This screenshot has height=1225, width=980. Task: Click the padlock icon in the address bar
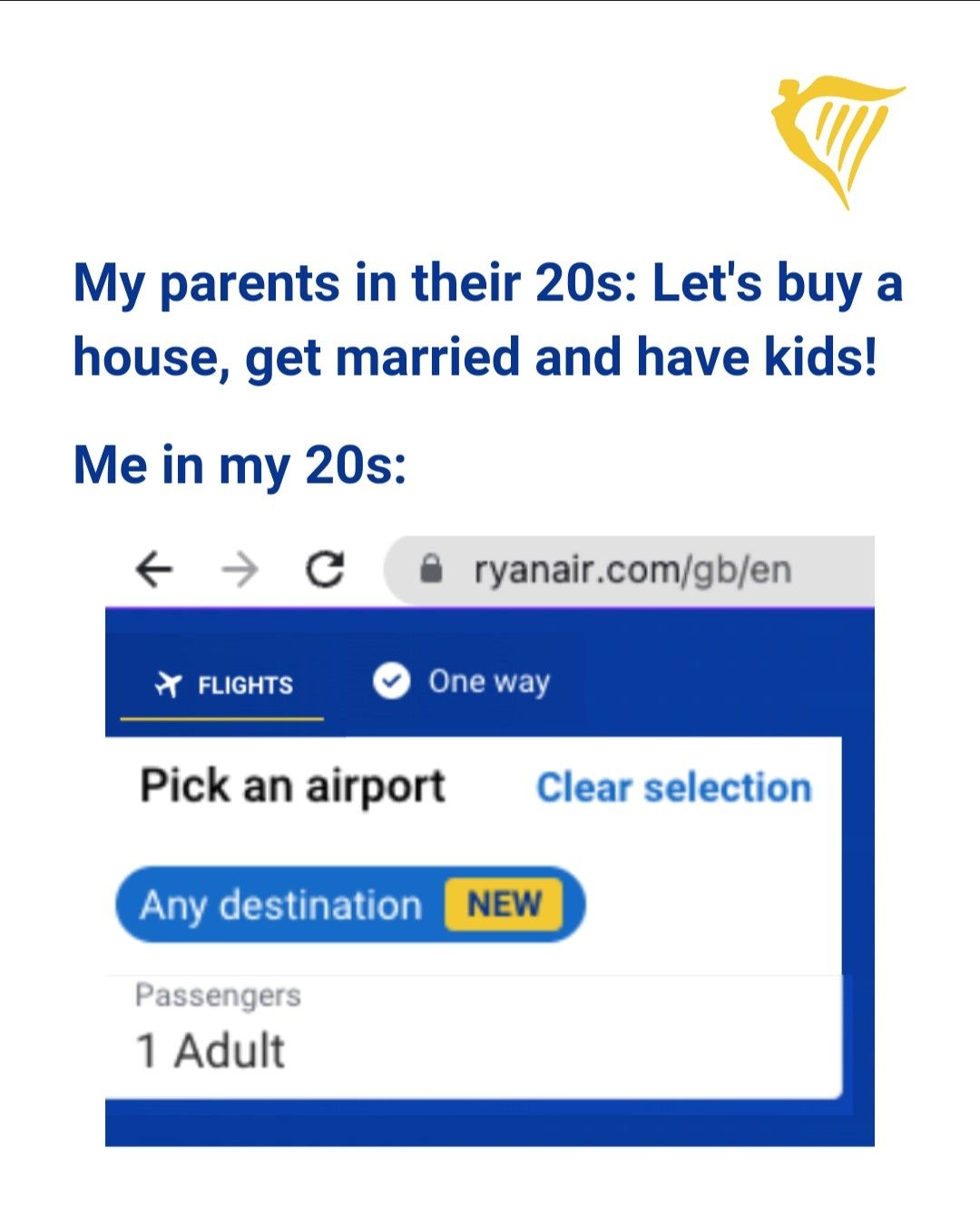(431, 570)
